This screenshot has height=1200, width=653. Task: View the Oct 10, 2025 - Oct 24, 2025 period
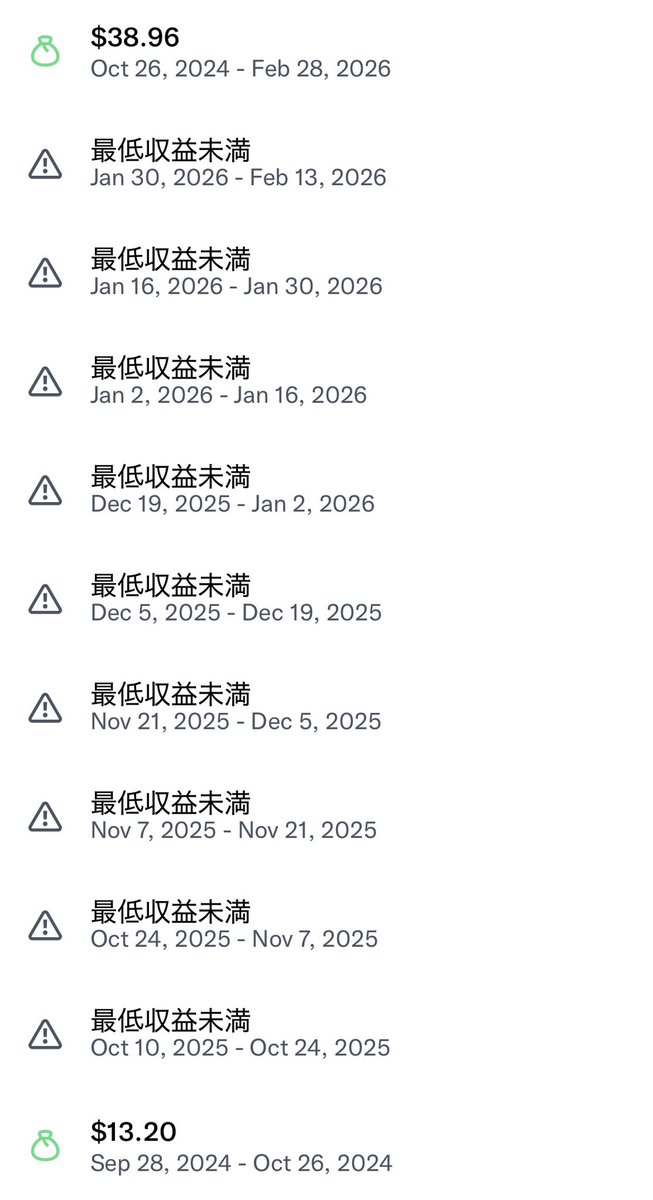tap(240, 1034)
